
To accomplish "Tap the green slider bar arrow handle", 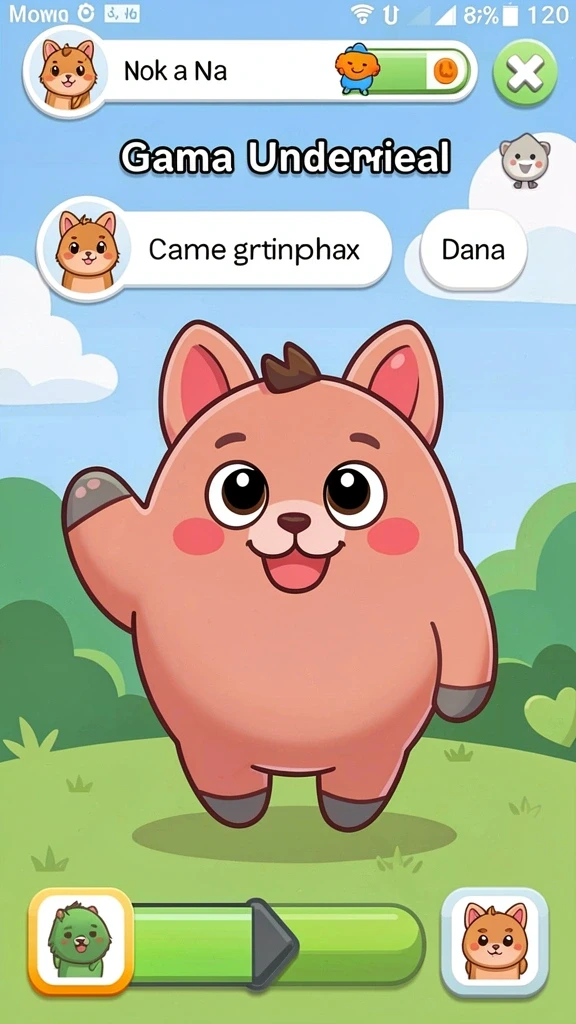I will (273, 942).
